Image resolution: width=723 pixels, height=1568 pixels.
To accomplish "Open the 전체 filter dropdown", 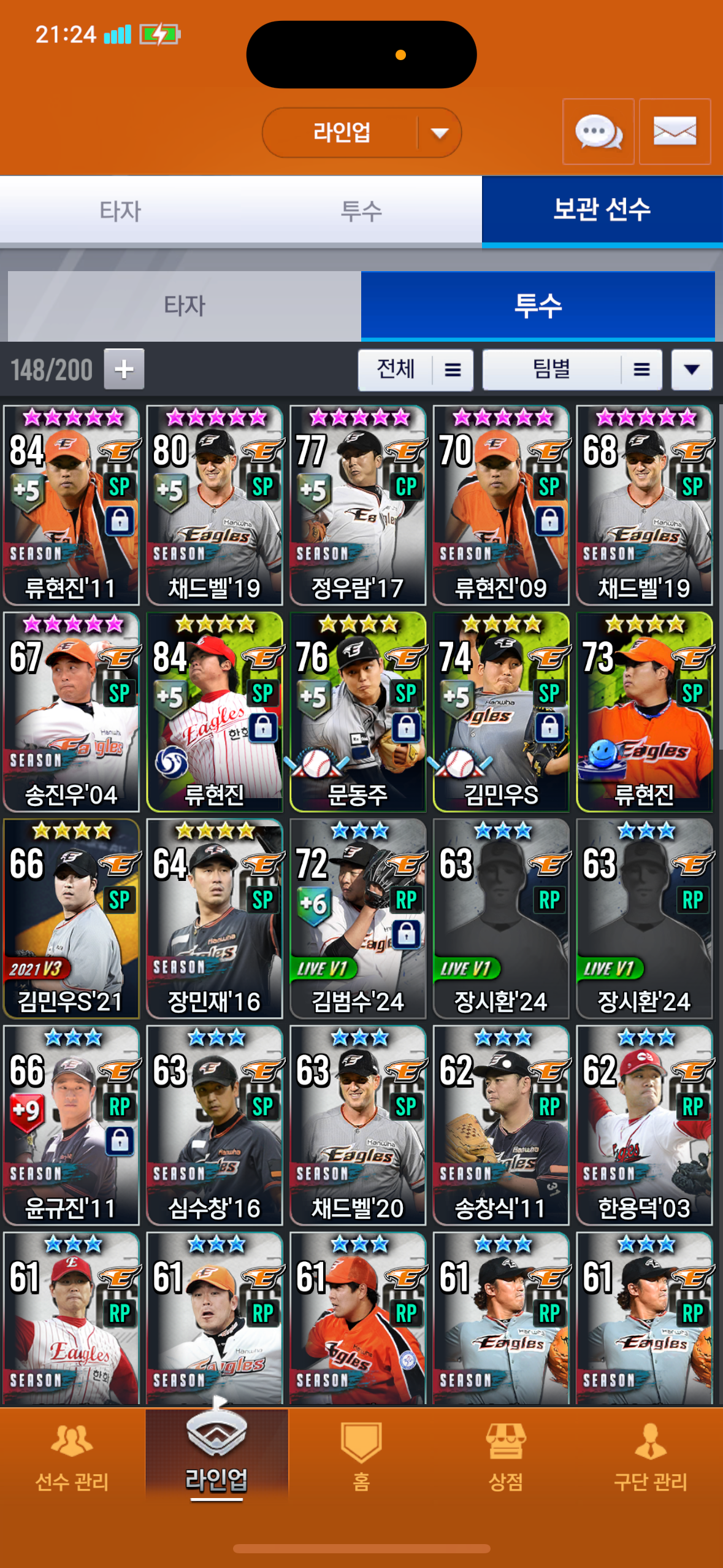I will tap(415, 370).
